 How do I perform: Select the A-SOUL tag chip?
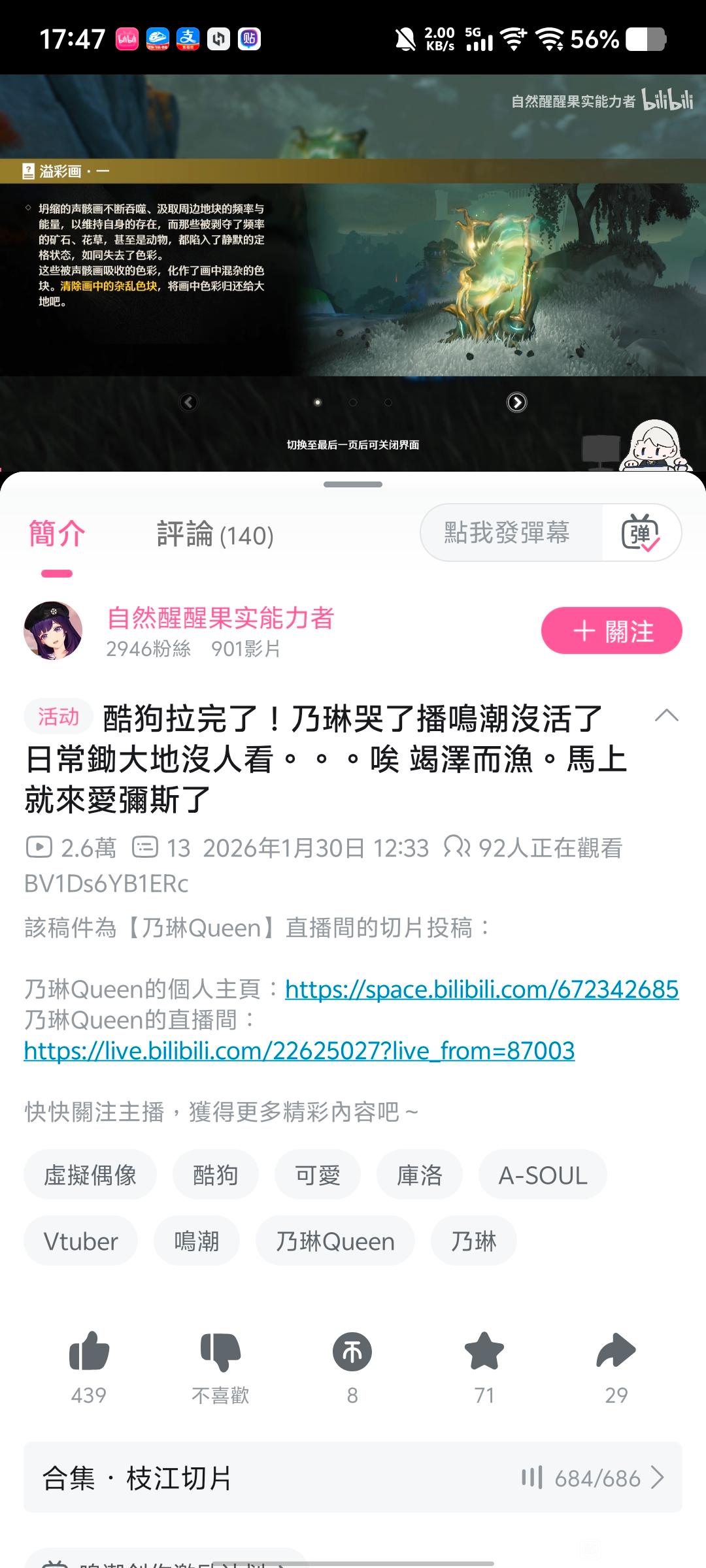click(543, 1175)
